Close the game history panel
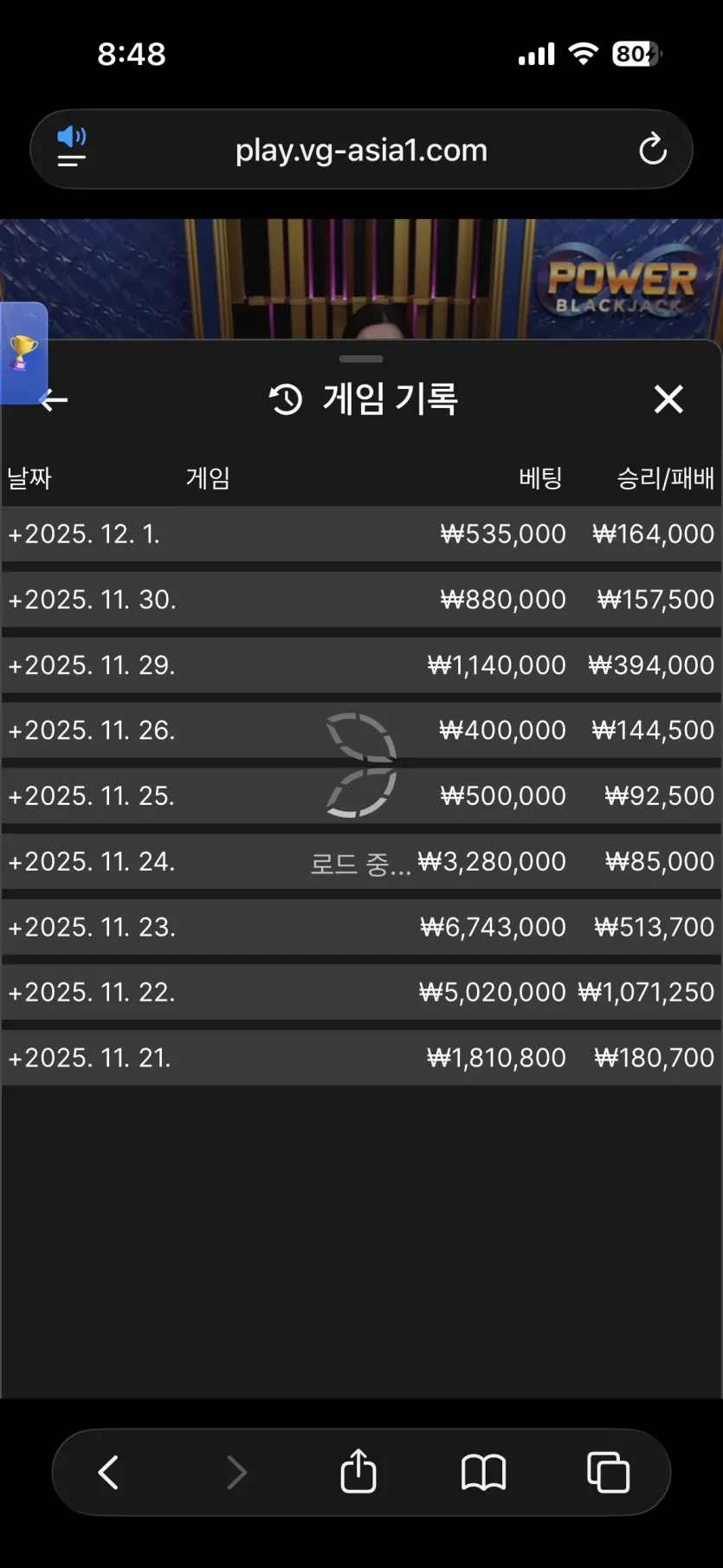The height and width of the screenshot is (1568, 723). [668, 399]
